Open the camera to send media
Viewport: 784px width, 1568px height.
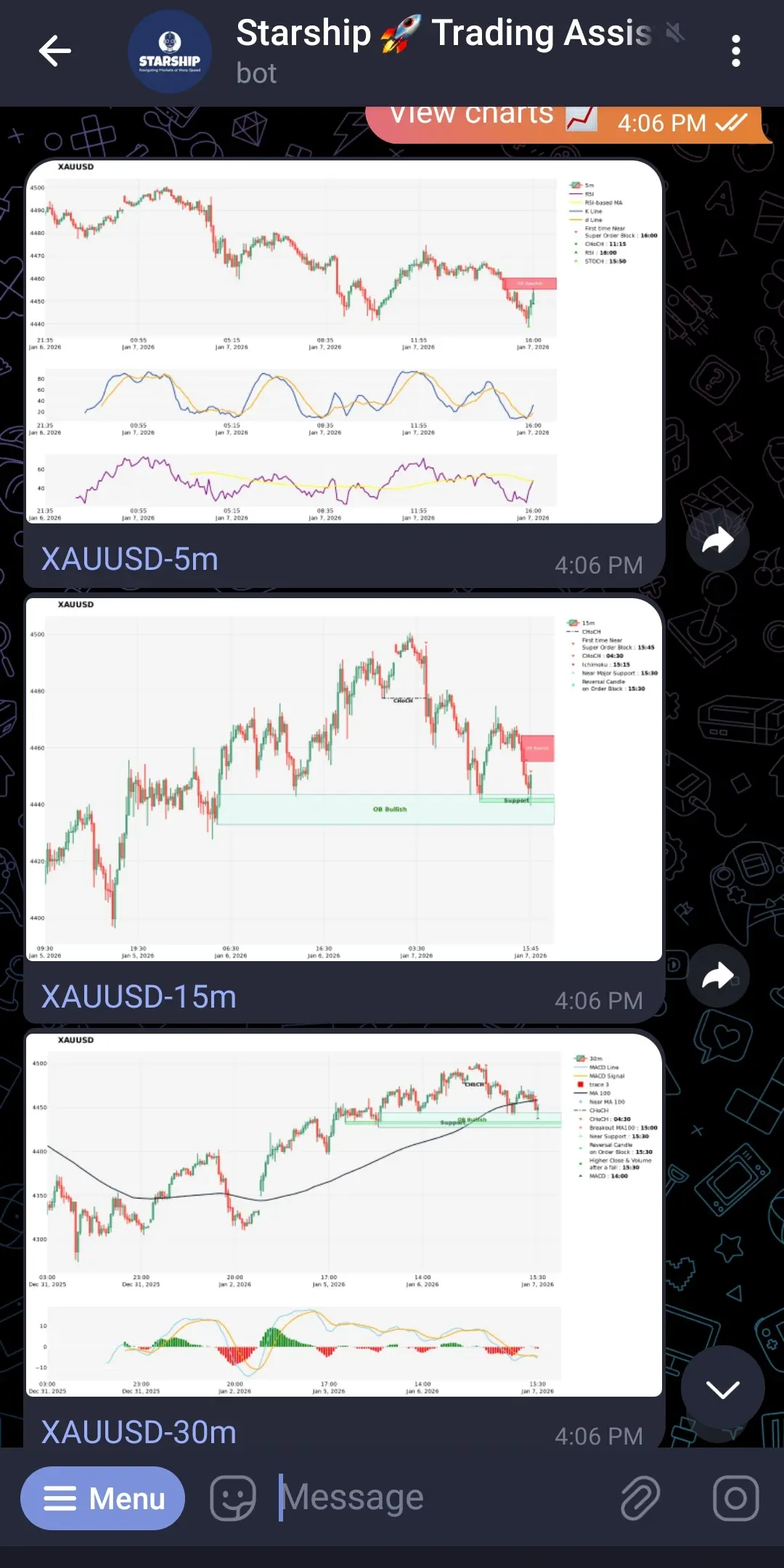[x=735, y=1498]
